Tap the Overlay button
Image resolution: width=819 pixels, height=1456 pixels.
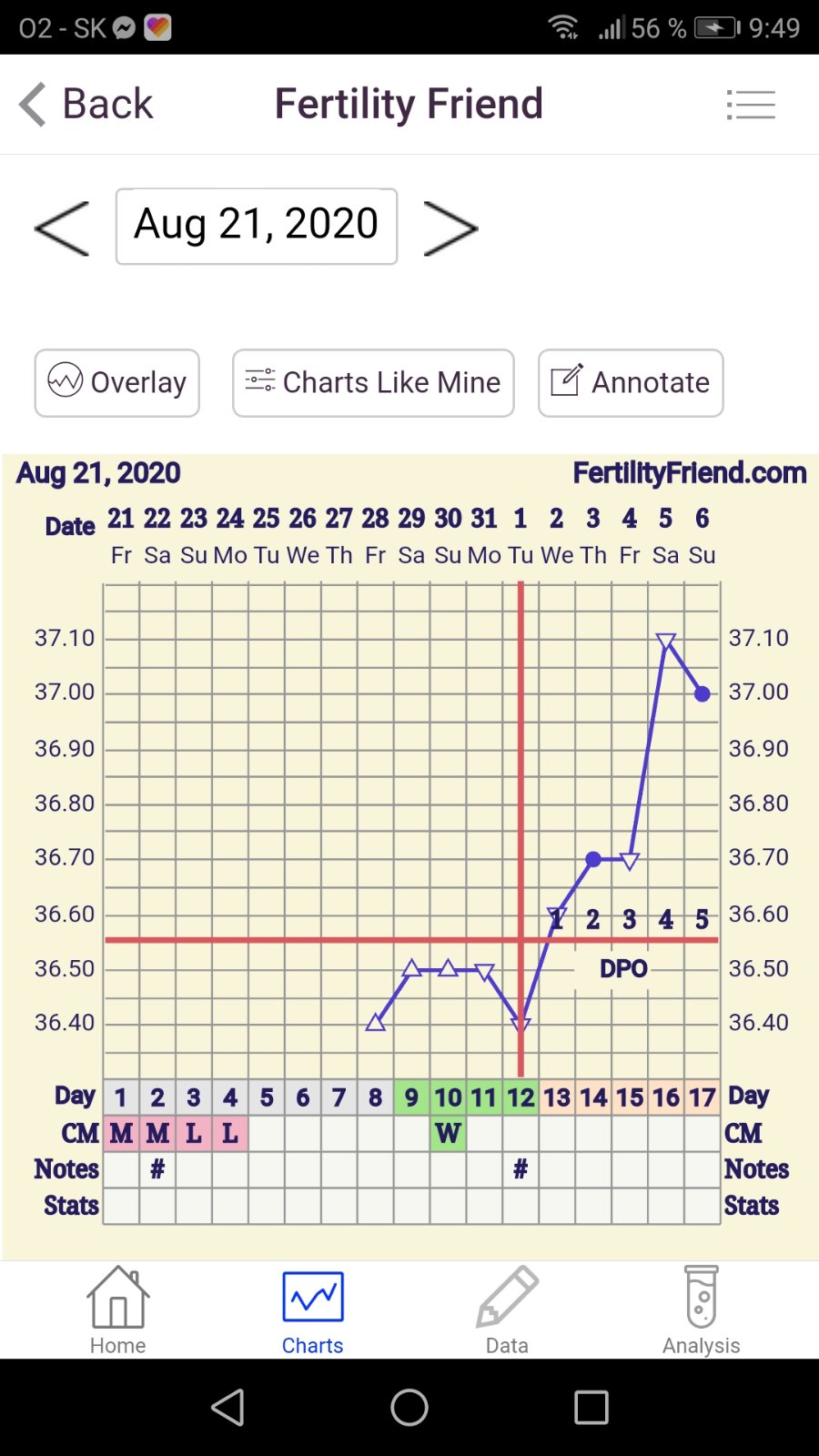117,383
